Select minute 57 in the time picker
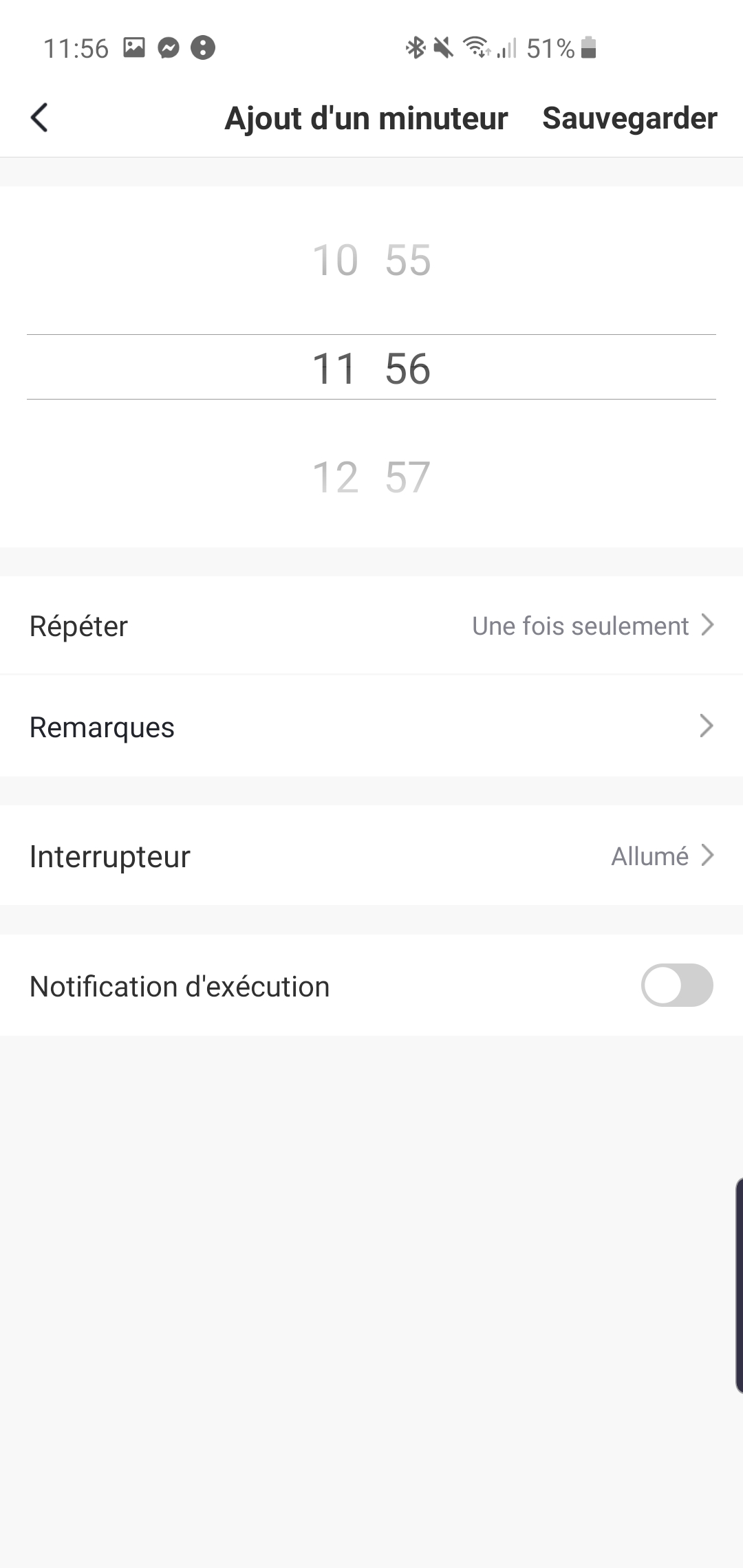Screen dimensions: 743x1568 click(408, 477)
